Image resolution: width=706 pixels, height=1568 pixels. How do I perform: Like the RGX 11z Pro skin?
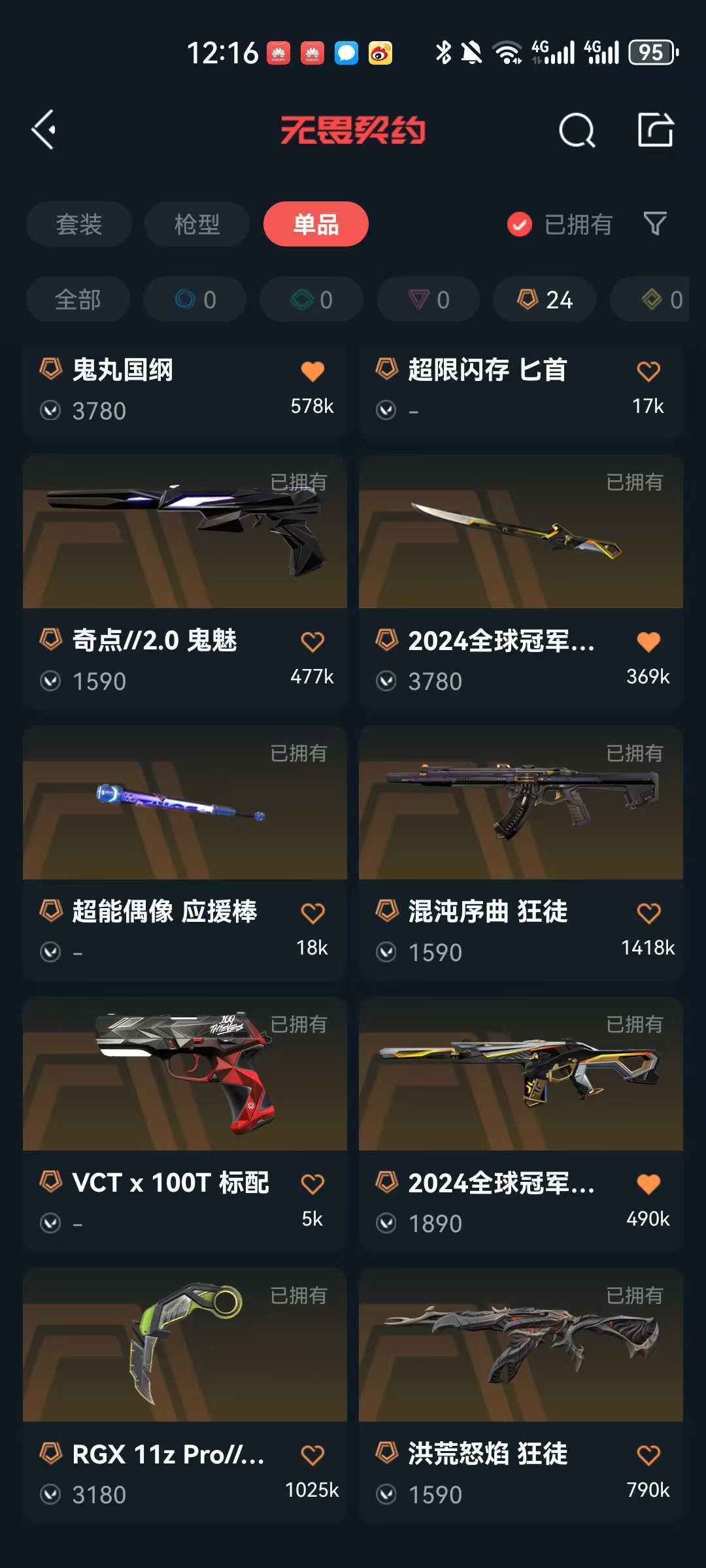point(312,1455)
